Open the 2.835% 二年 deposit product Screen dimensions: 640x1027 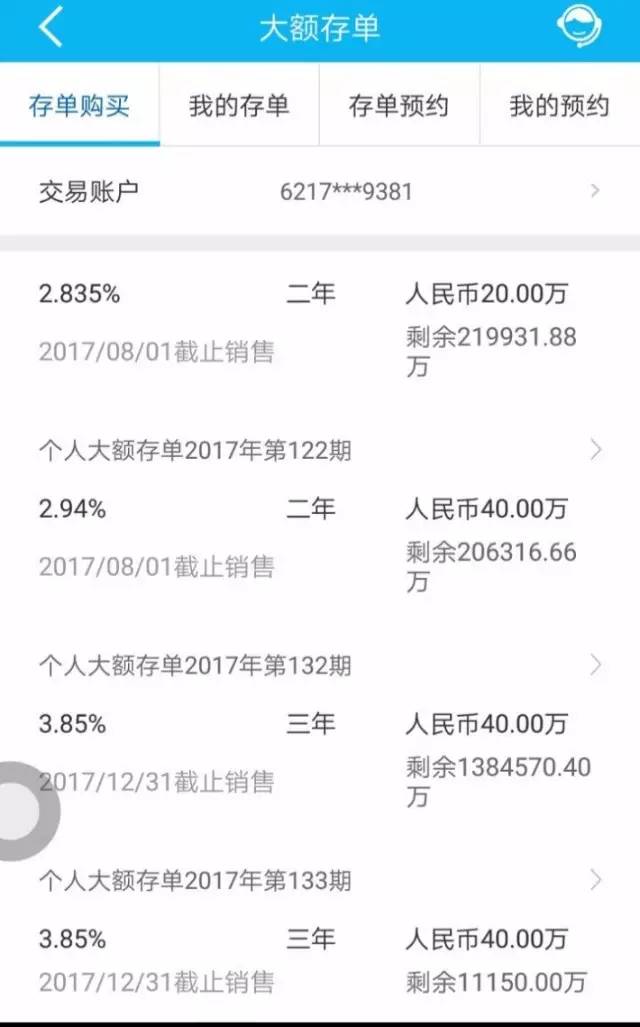[x=320, y=330]
